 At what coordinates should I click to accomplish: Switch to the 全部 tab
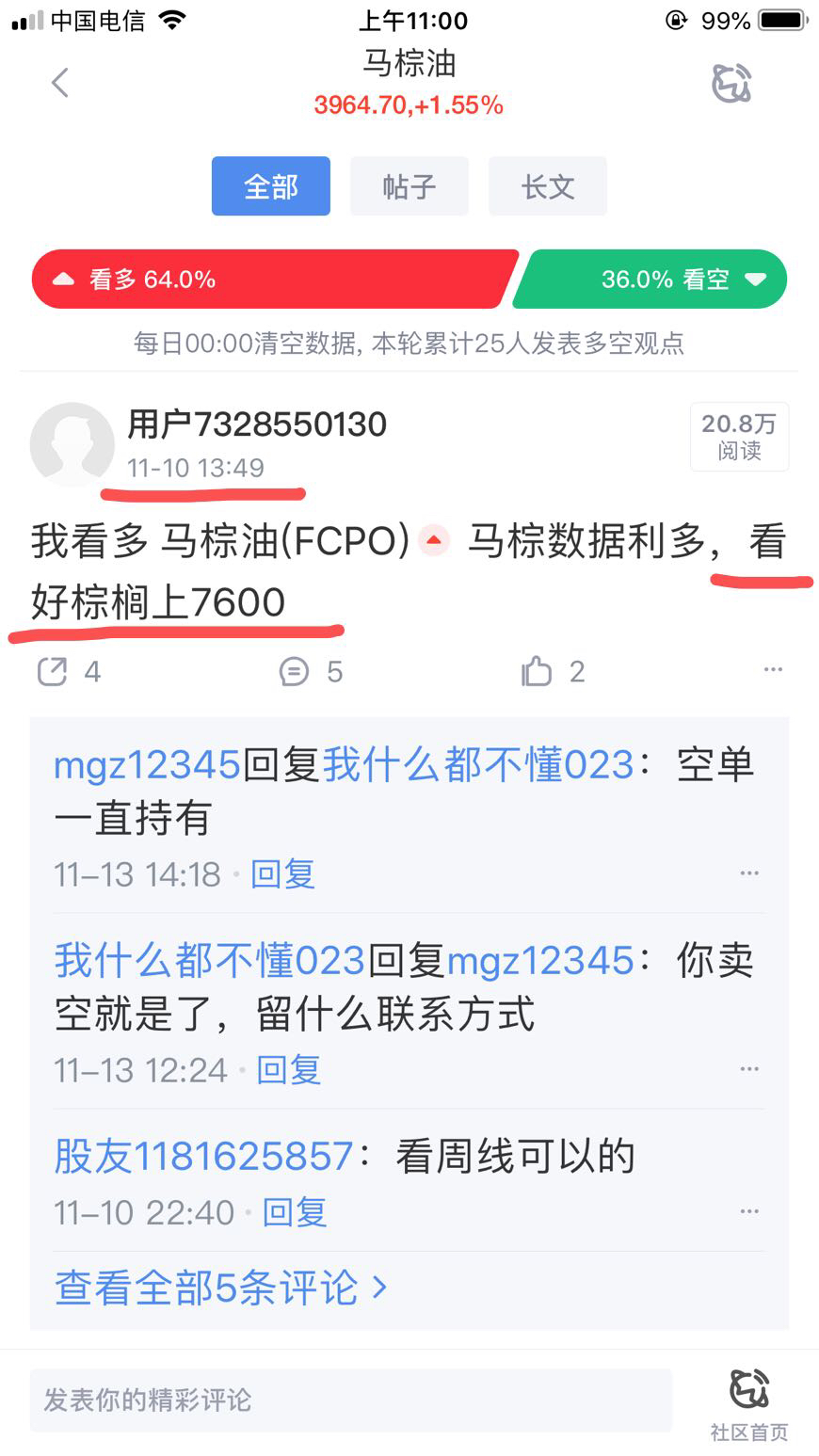[x=270, y=186]
